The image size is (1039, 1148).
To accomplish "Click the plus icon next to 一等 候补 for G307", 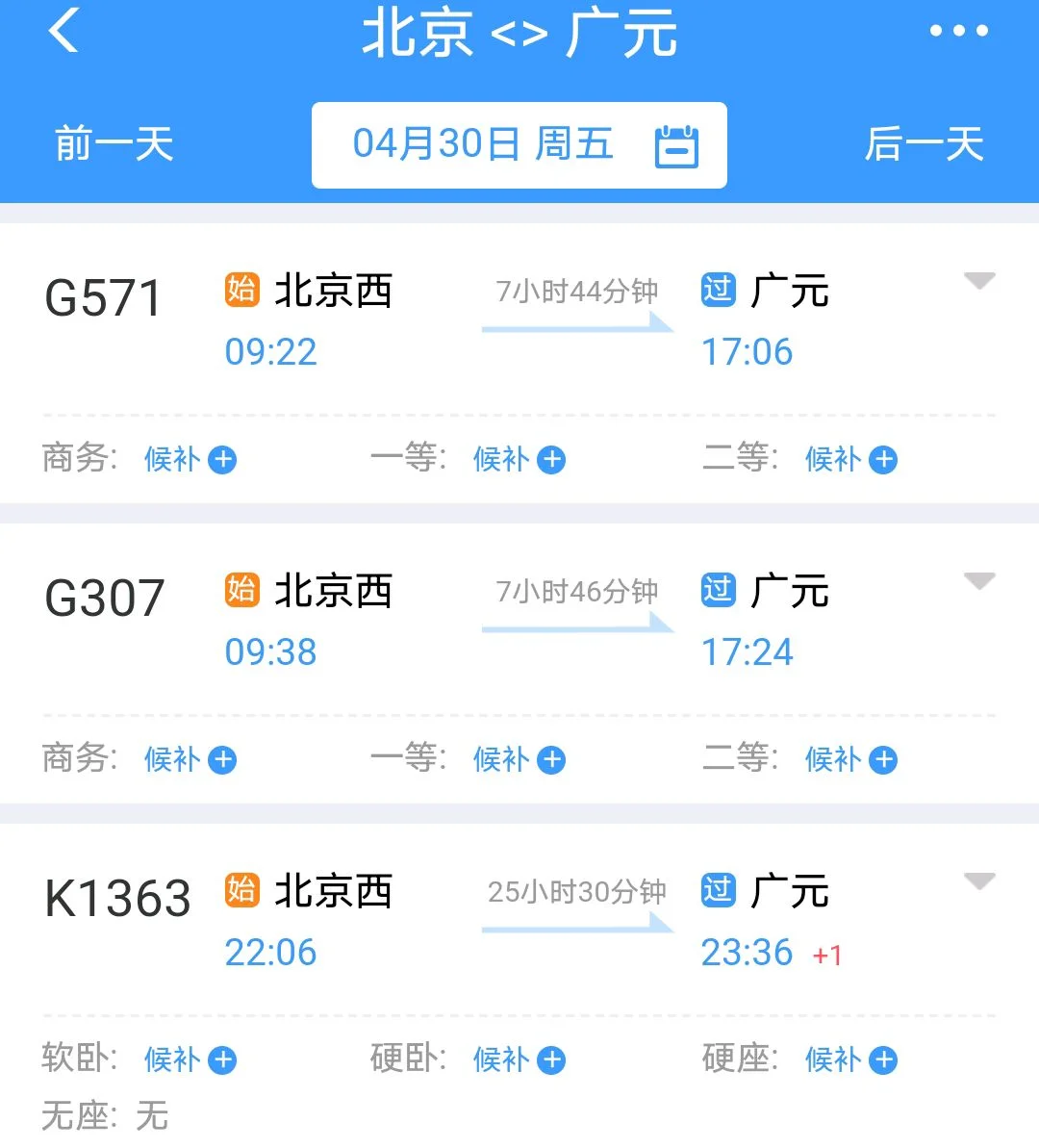I will (550, 760).
